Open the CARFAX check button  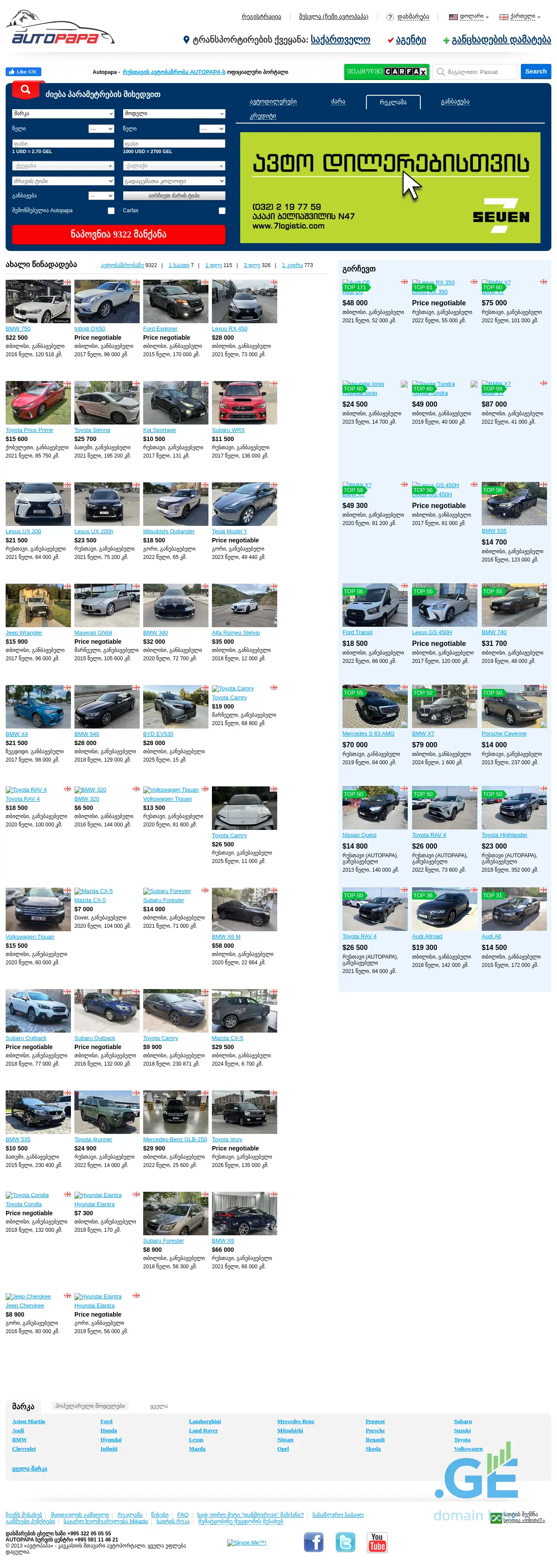[x=386, y=72]
